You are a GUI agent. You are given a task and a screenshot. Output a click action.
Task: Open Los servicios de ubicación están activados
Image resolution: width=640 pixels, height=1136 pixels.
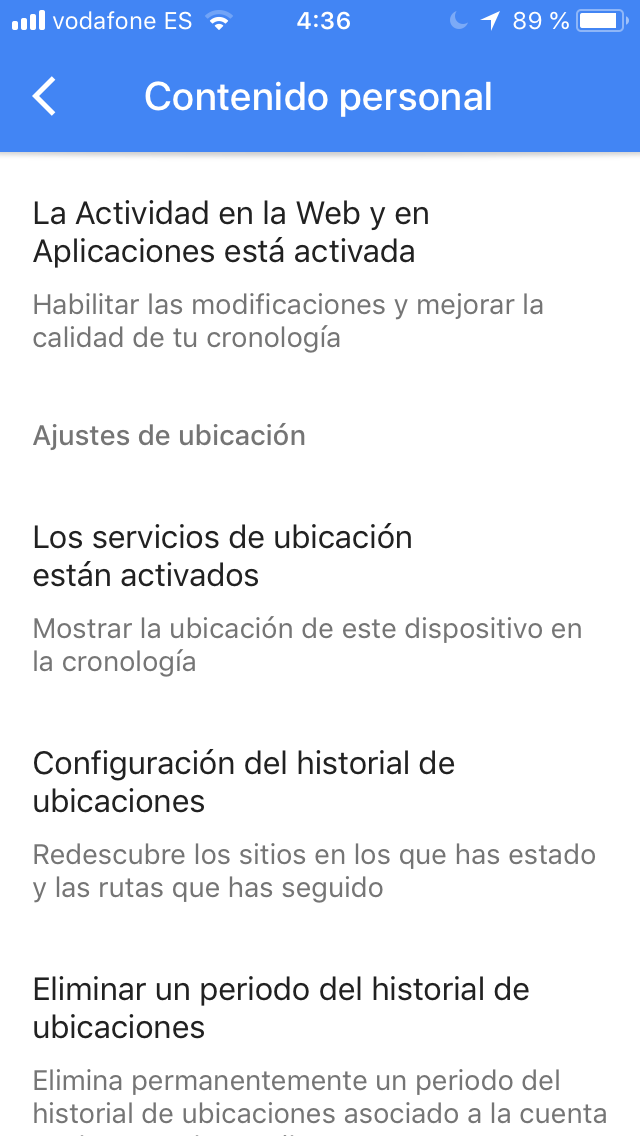tap(320, 597)
